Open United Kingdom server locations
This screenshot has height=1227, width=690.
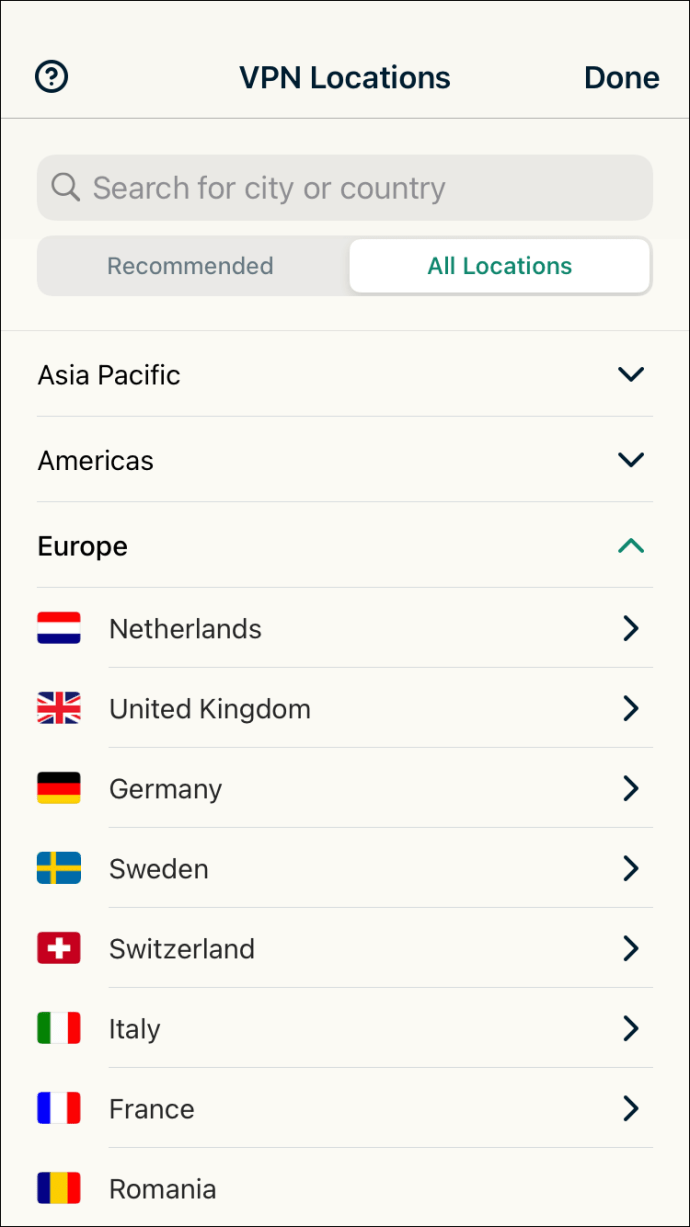[345, 708]
